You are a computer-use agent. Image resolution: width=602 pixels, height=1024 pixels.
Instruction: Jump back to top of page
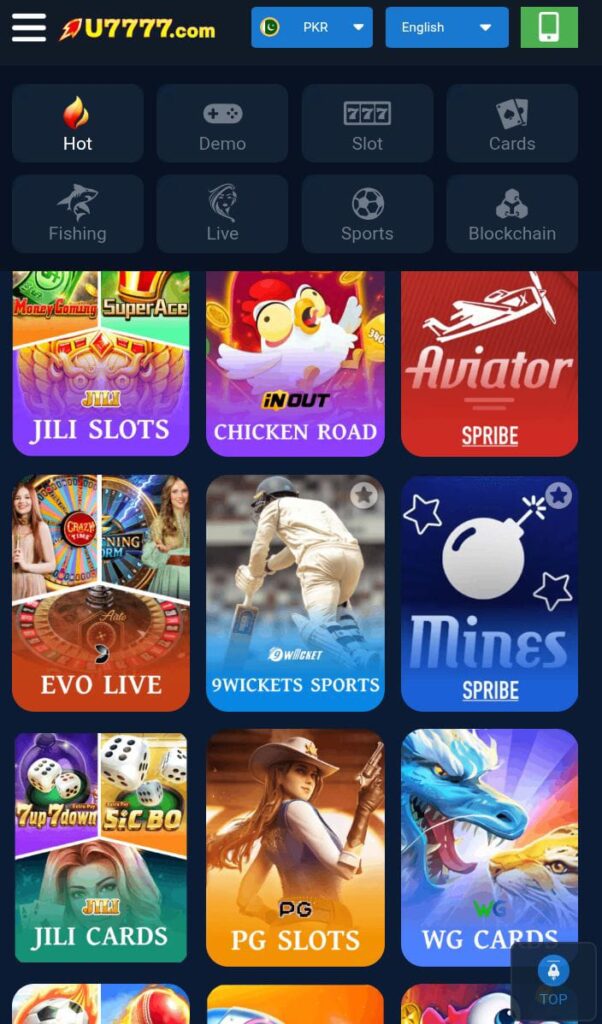(x=553, y=980)
